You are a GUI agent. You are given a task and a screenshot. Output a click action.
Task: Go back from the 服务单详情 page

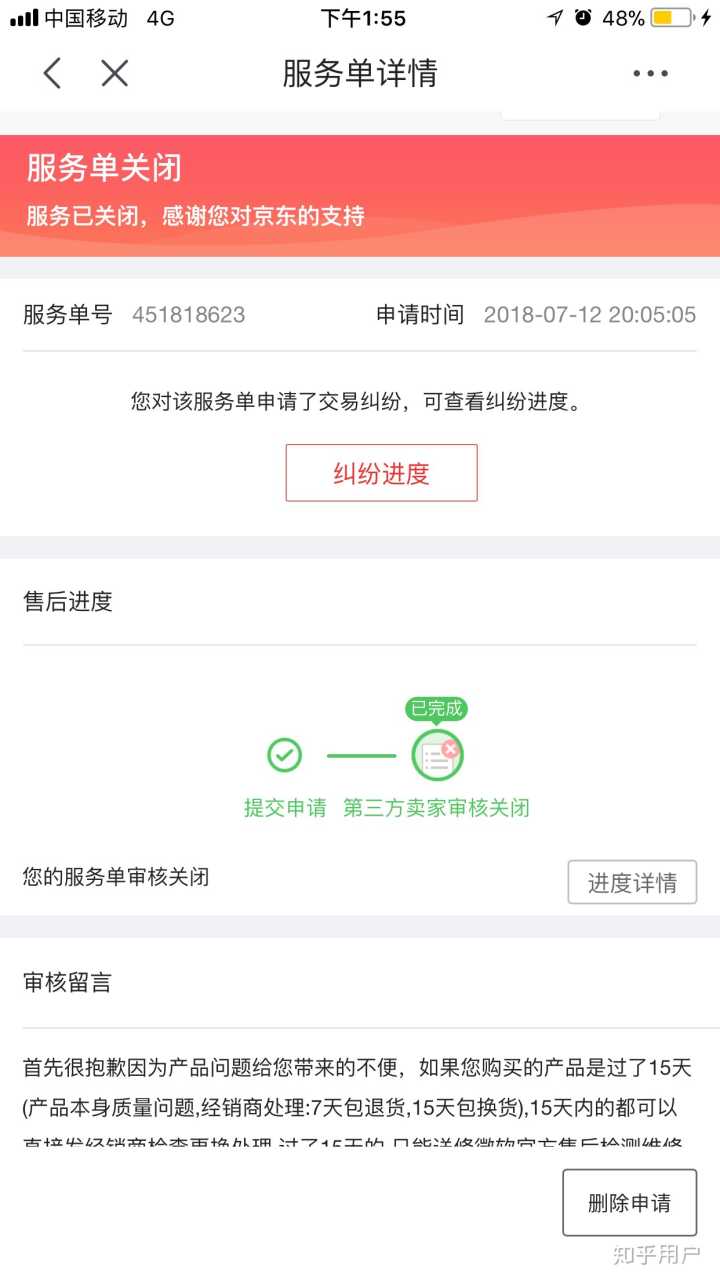tap(53, 73)
